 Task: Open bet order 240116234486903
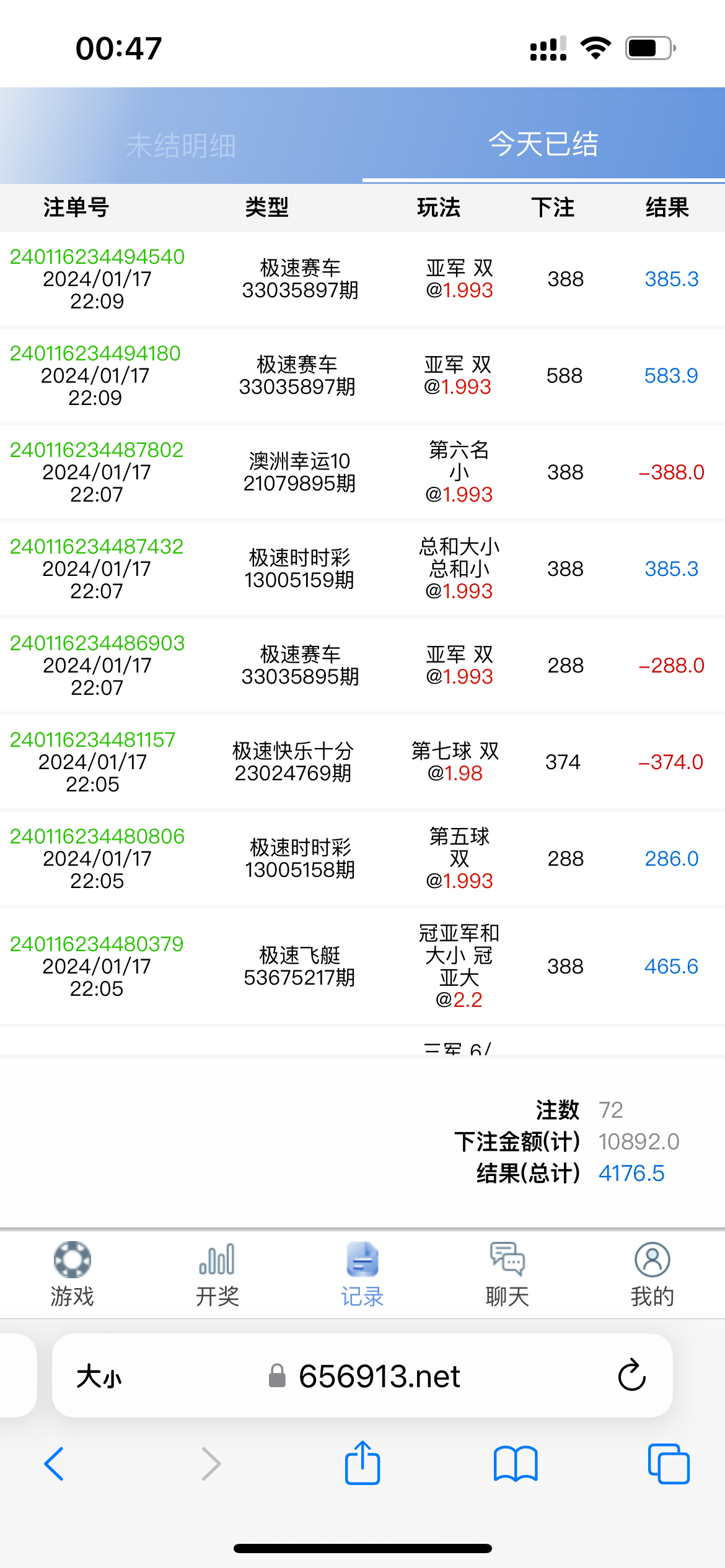[x=97, y=643]
